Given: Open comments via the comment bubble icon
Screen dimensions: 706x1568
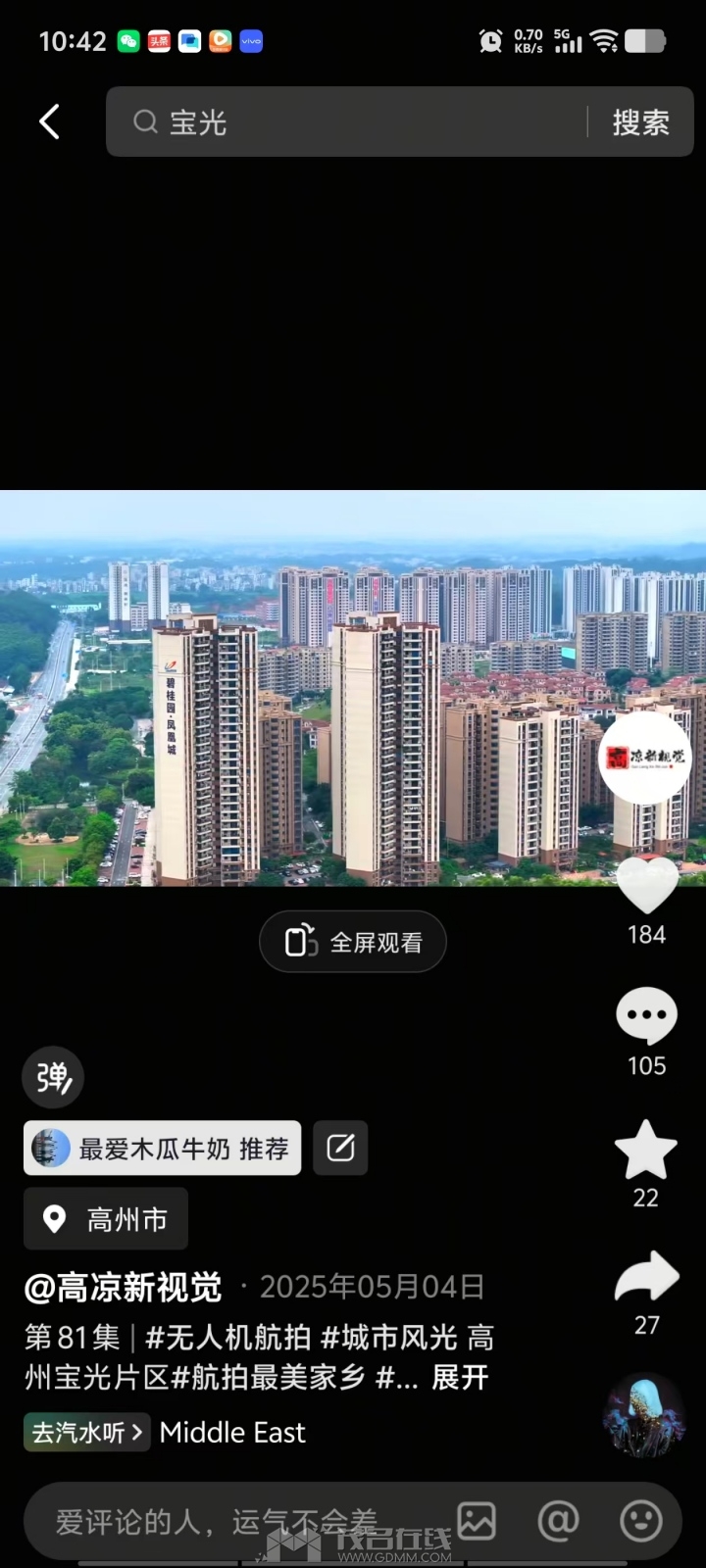Looking at the screenshot, I should click(645, 1015).
